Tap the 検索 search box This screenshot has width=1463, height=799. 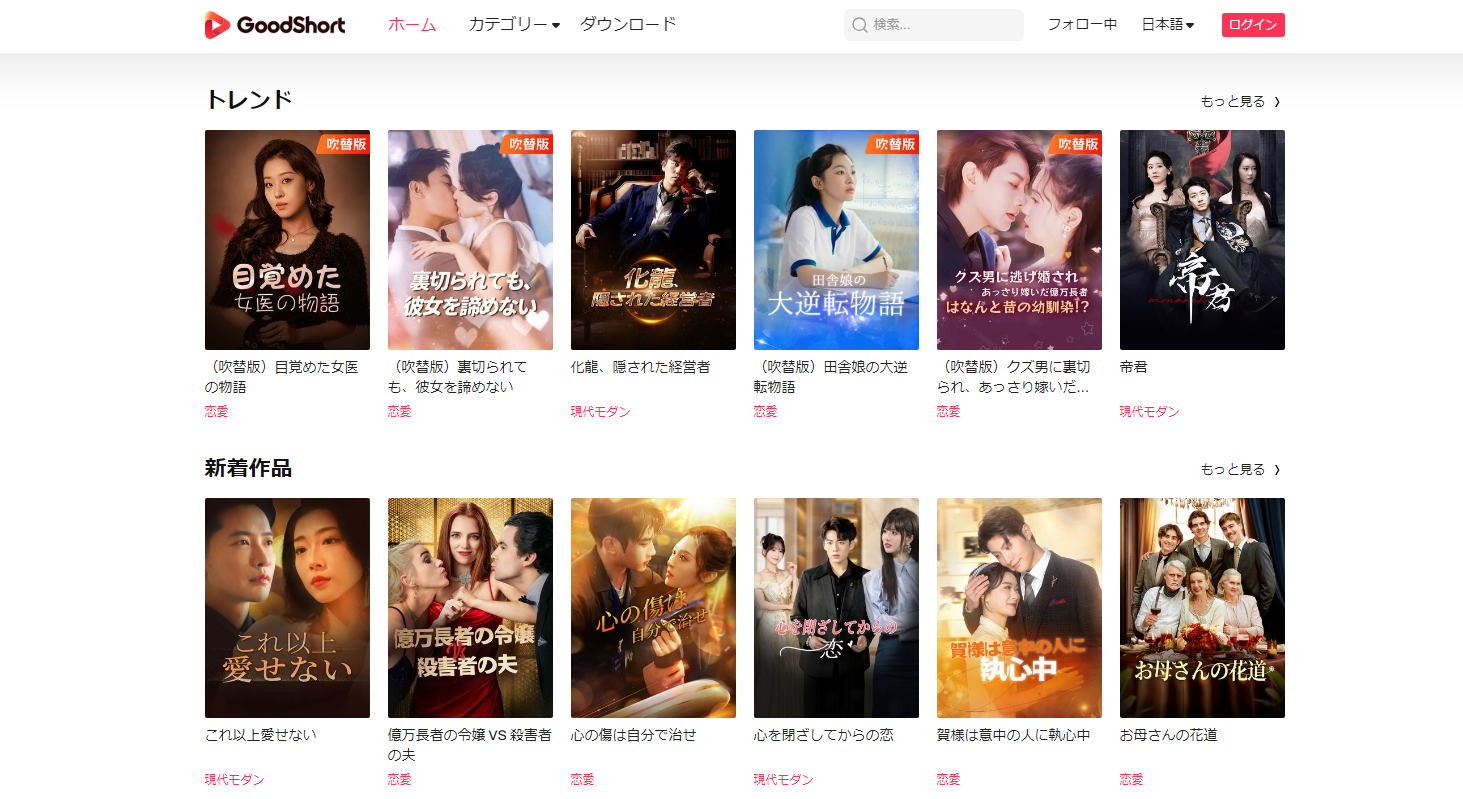tap(940, 25)
